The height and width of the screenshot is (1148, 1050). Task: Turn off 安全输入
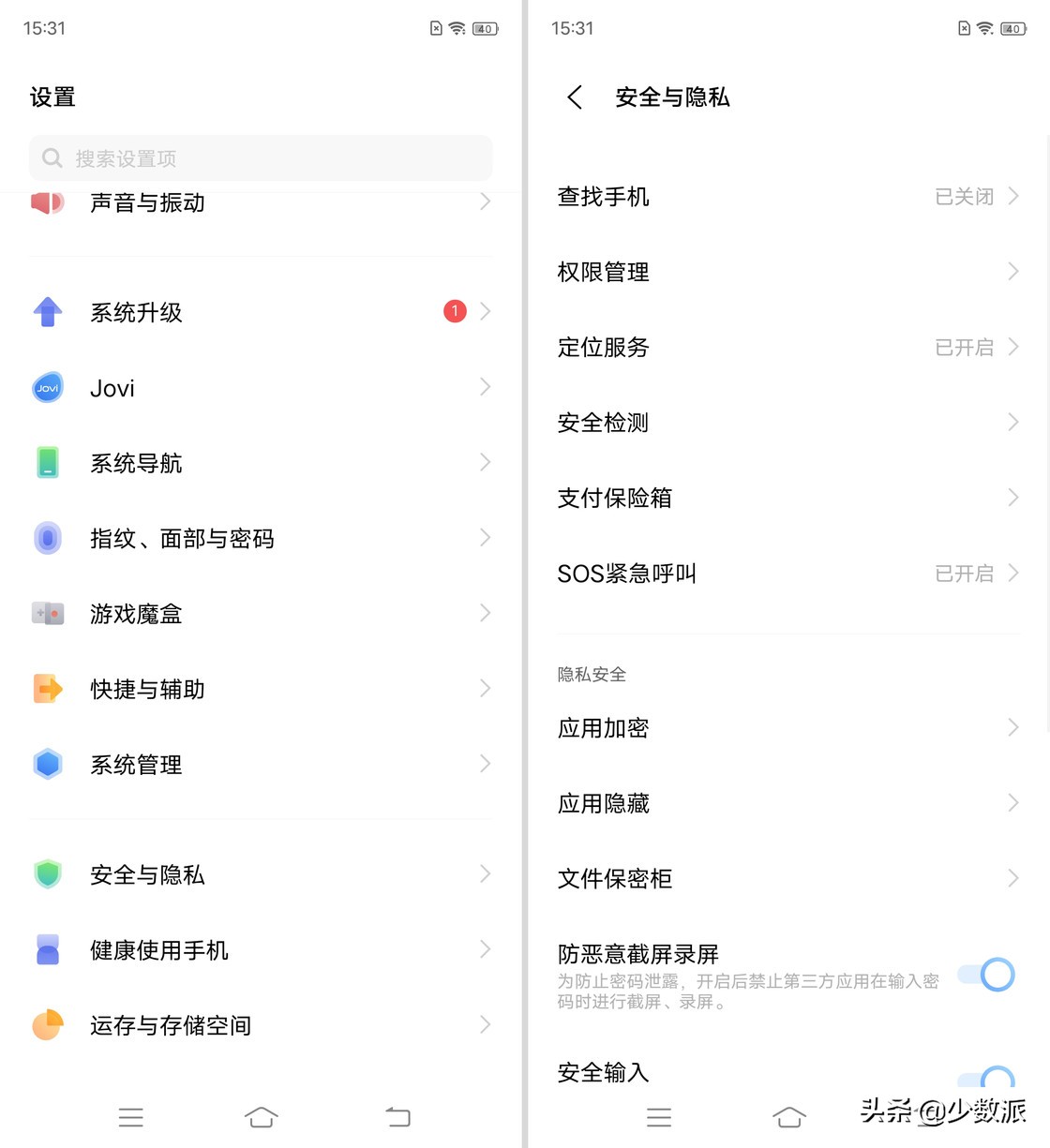click(983, 1080)
